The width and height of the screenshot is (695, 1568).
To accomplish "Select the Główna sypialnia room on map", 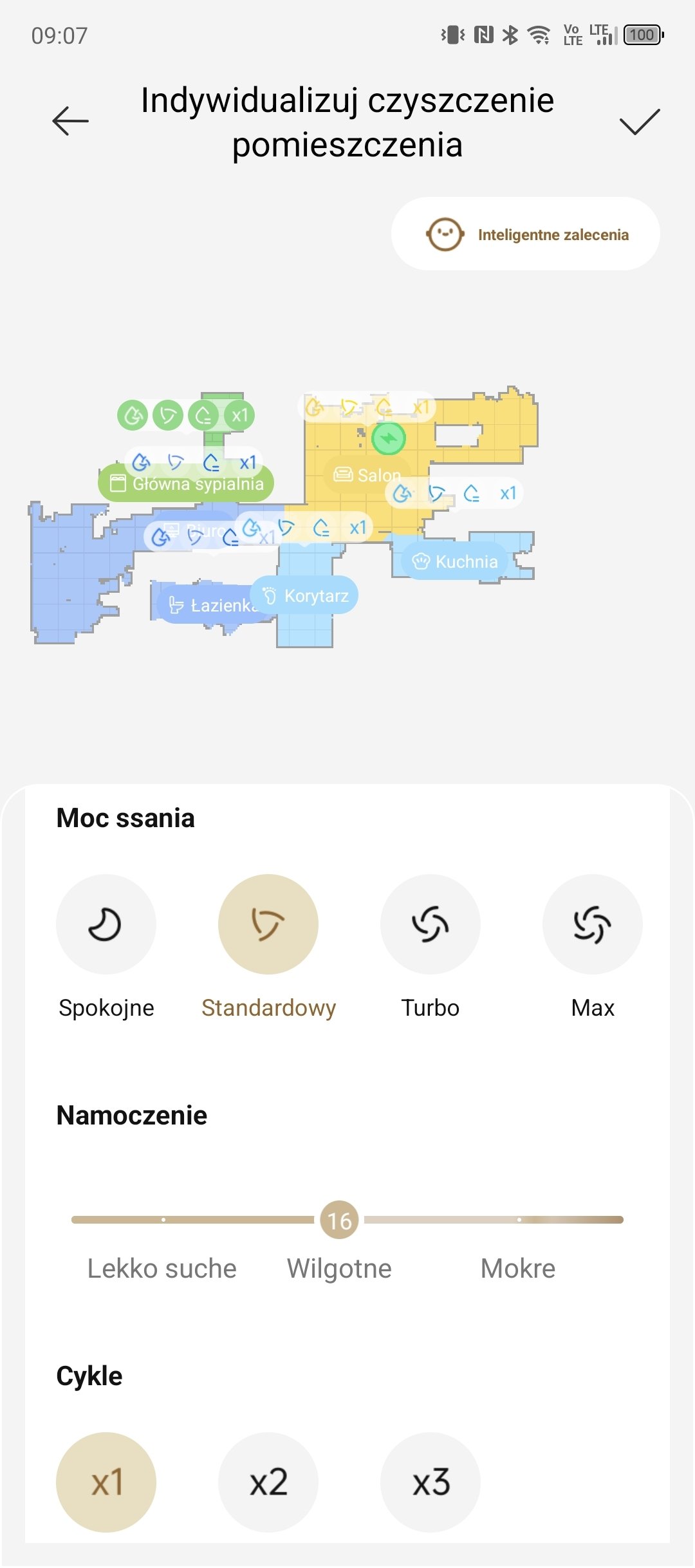I will (186, 483).
